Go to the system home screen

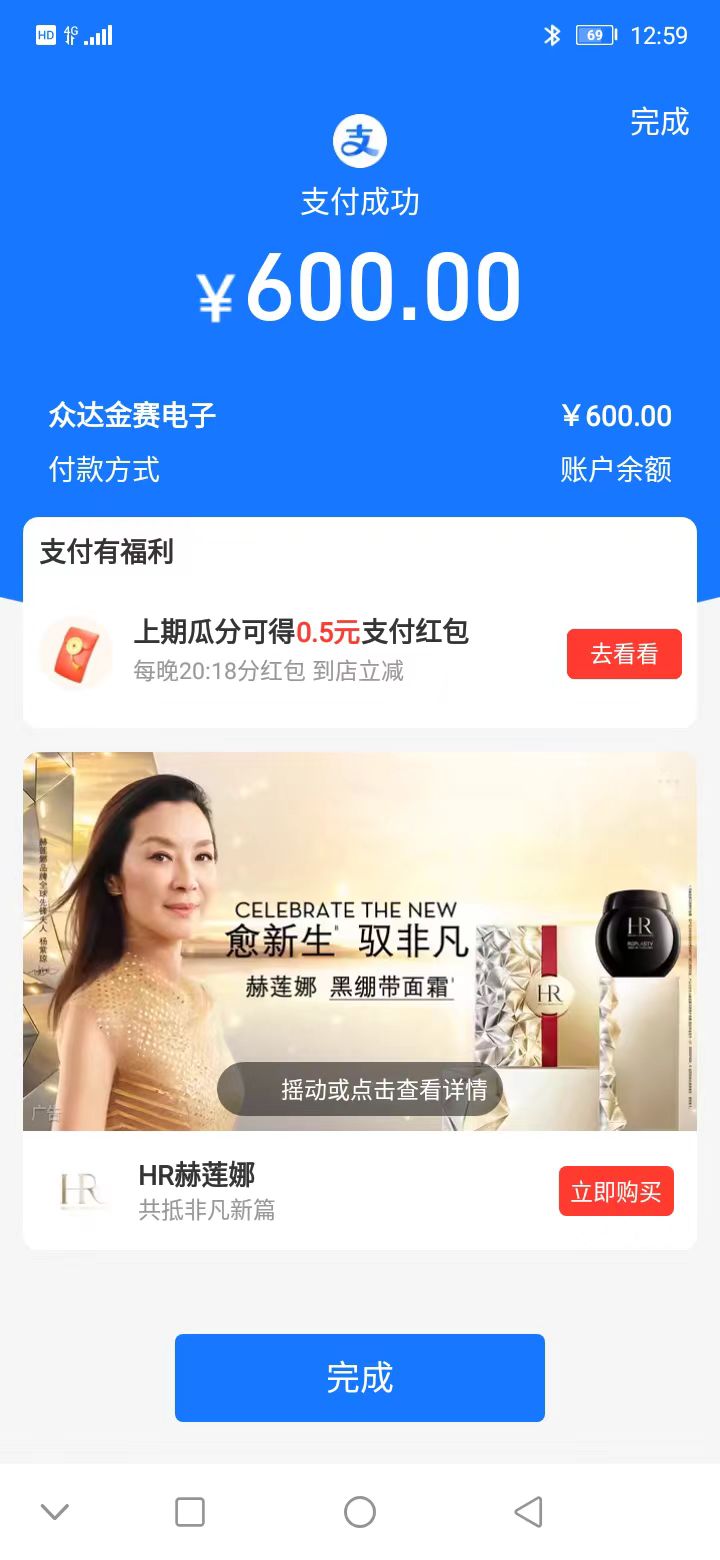pos(360,1511)
